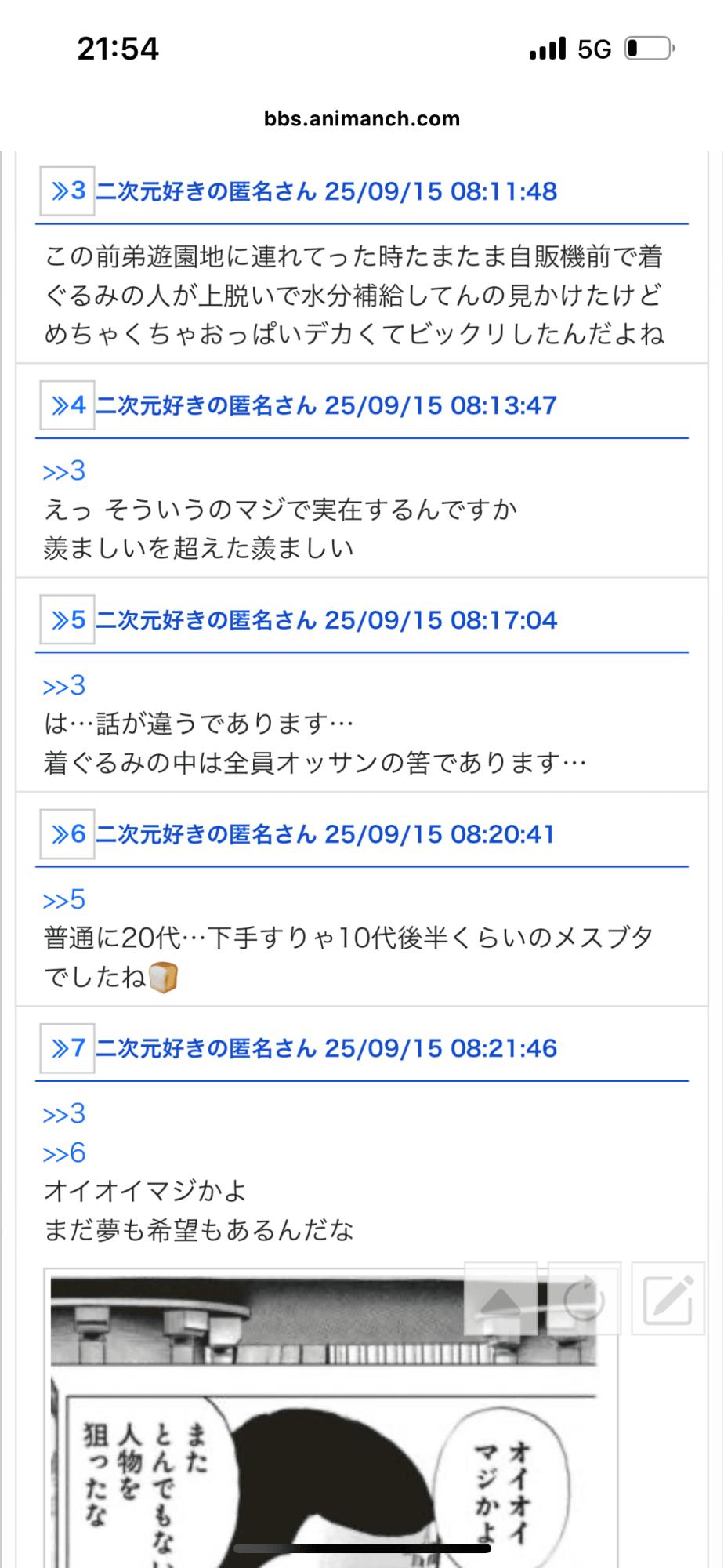Follow the >>5 anchor in post 6
The height and width of the screenshot is (1568, 724).
tap(63, 900)
